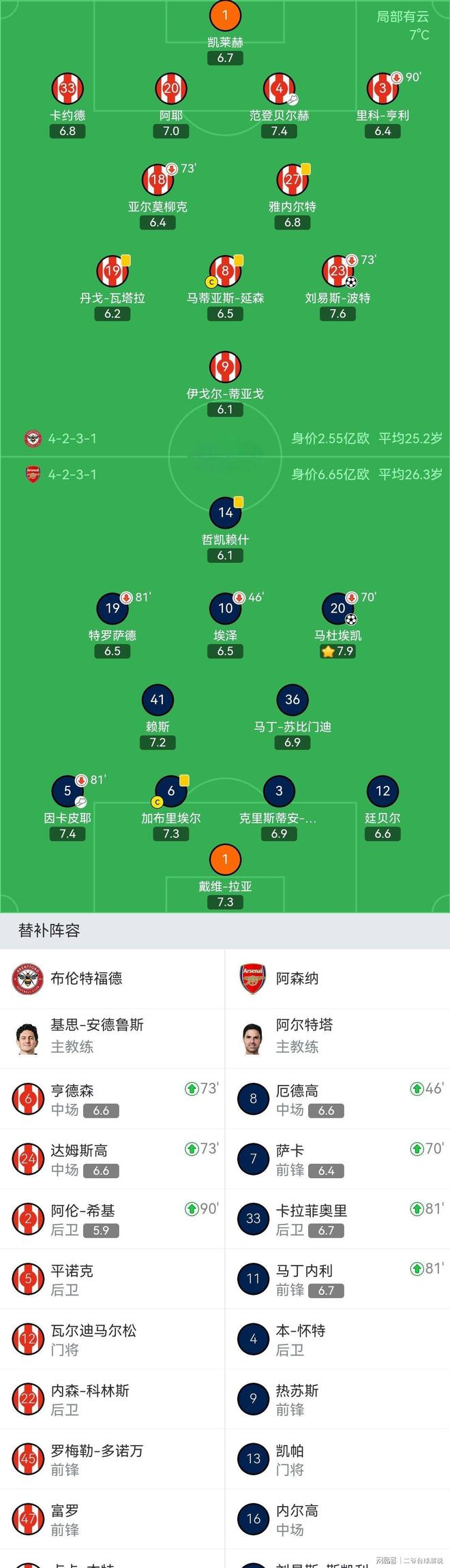Tap captain 加布里埃尔 in Arsenal's defense

(x=171, y=792)
